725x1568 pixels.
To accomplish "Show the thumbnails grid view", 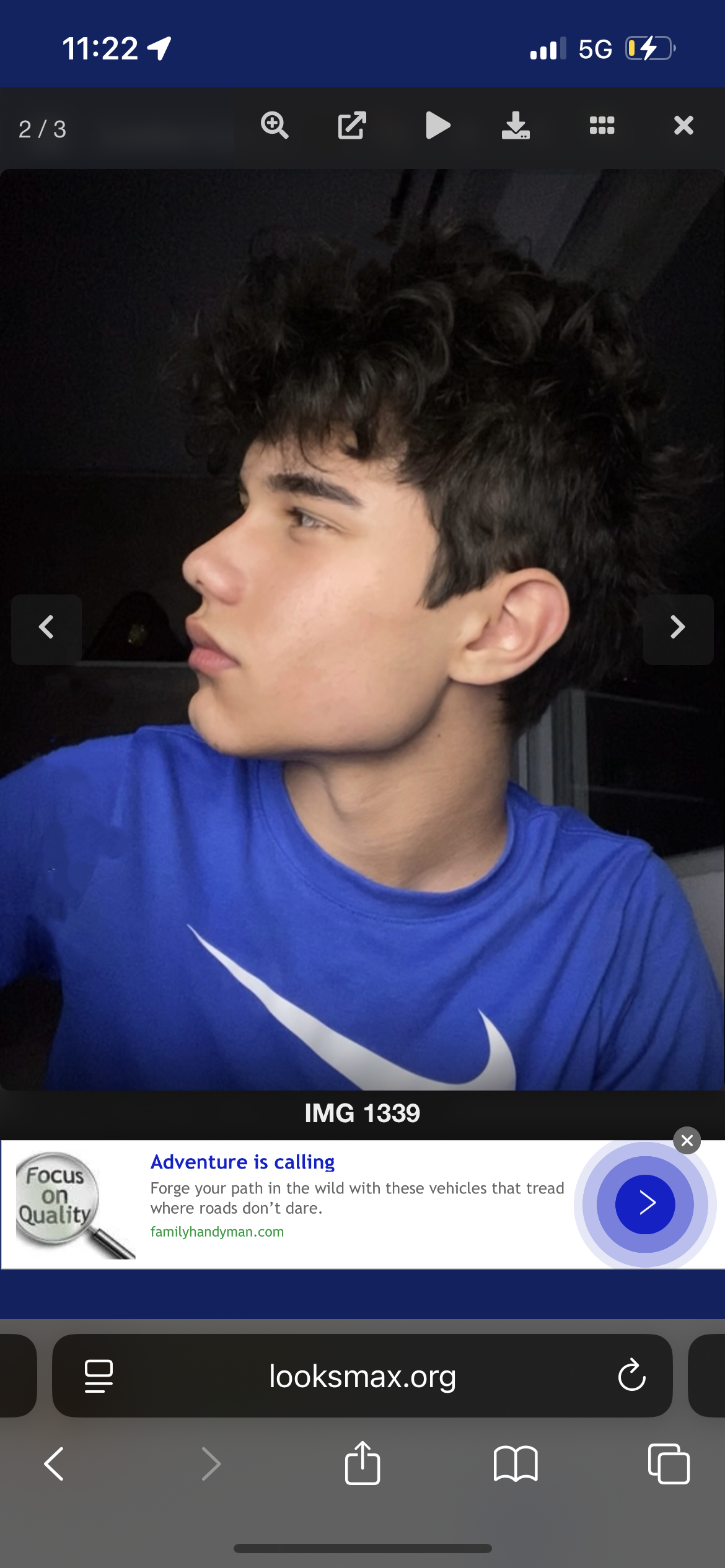I will [602, 126].
